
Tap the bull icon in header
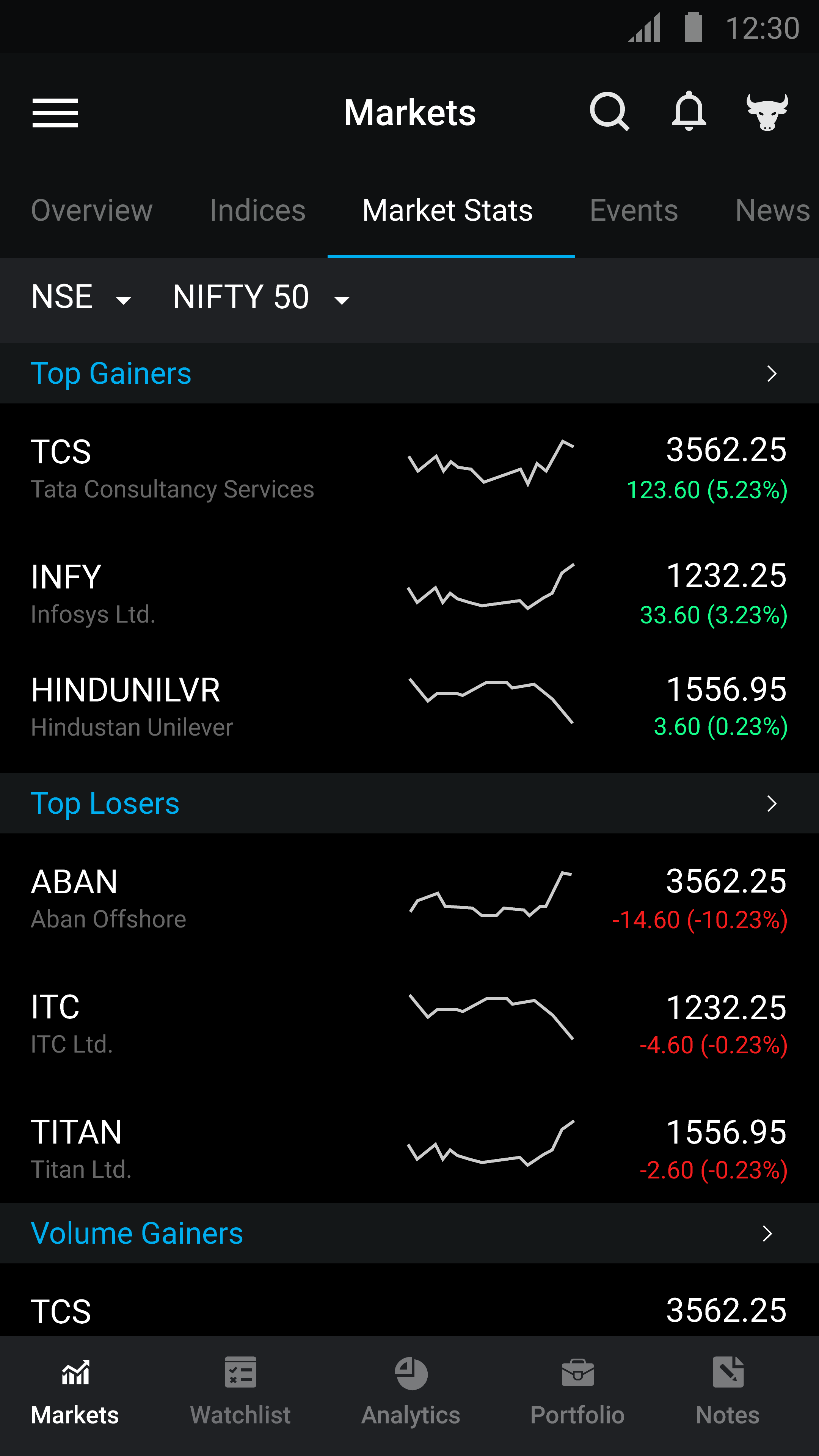(767, 112)
